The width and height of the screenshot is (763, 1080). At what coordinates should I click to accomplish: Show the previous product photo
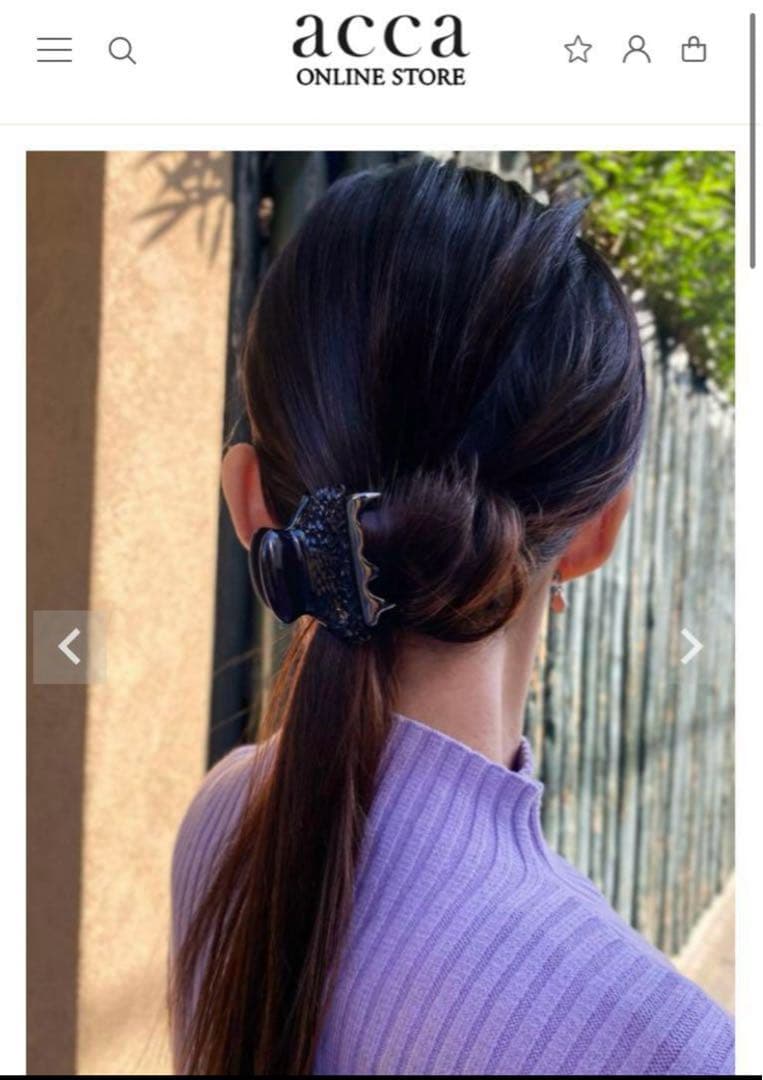pos(69,647)
